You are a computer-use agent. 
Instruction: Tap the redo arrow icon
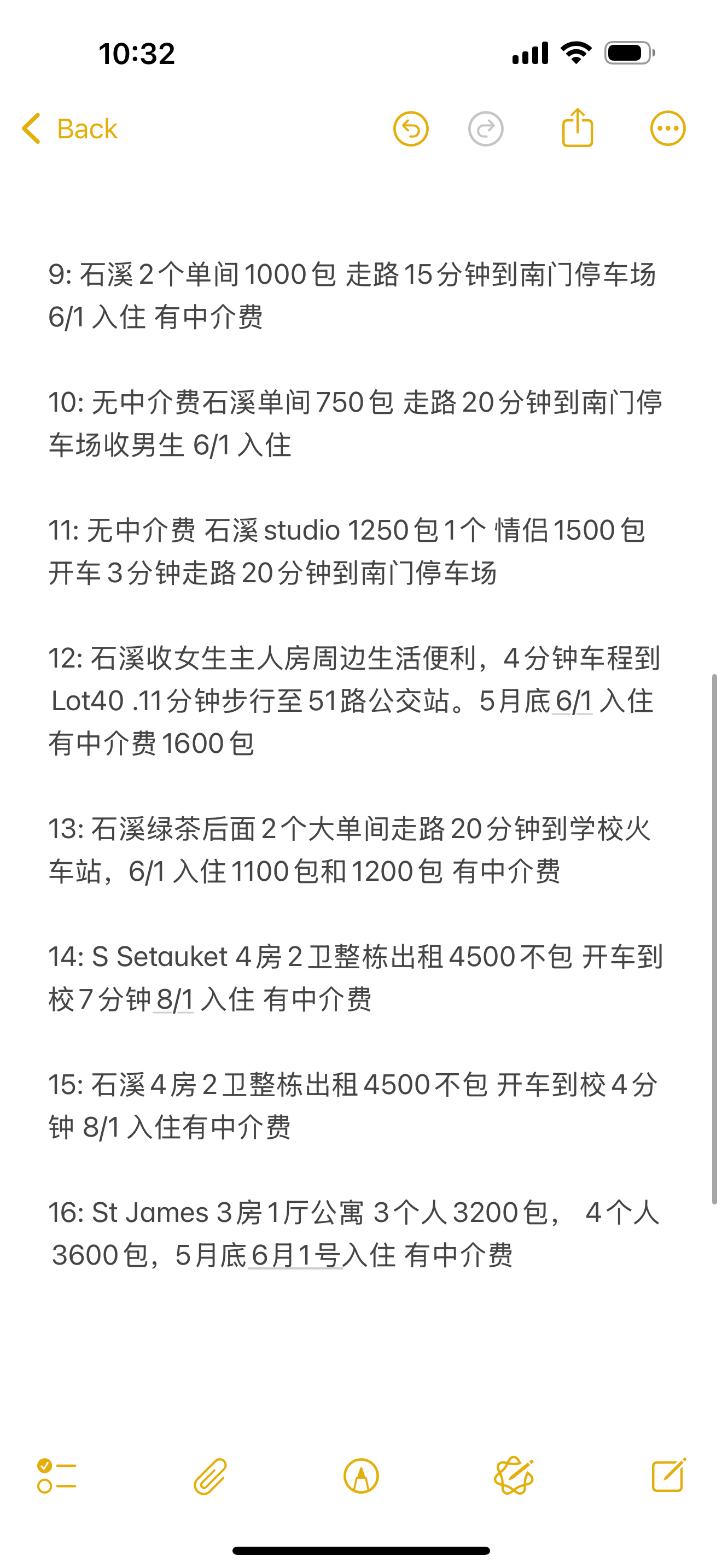pos(486,129)
